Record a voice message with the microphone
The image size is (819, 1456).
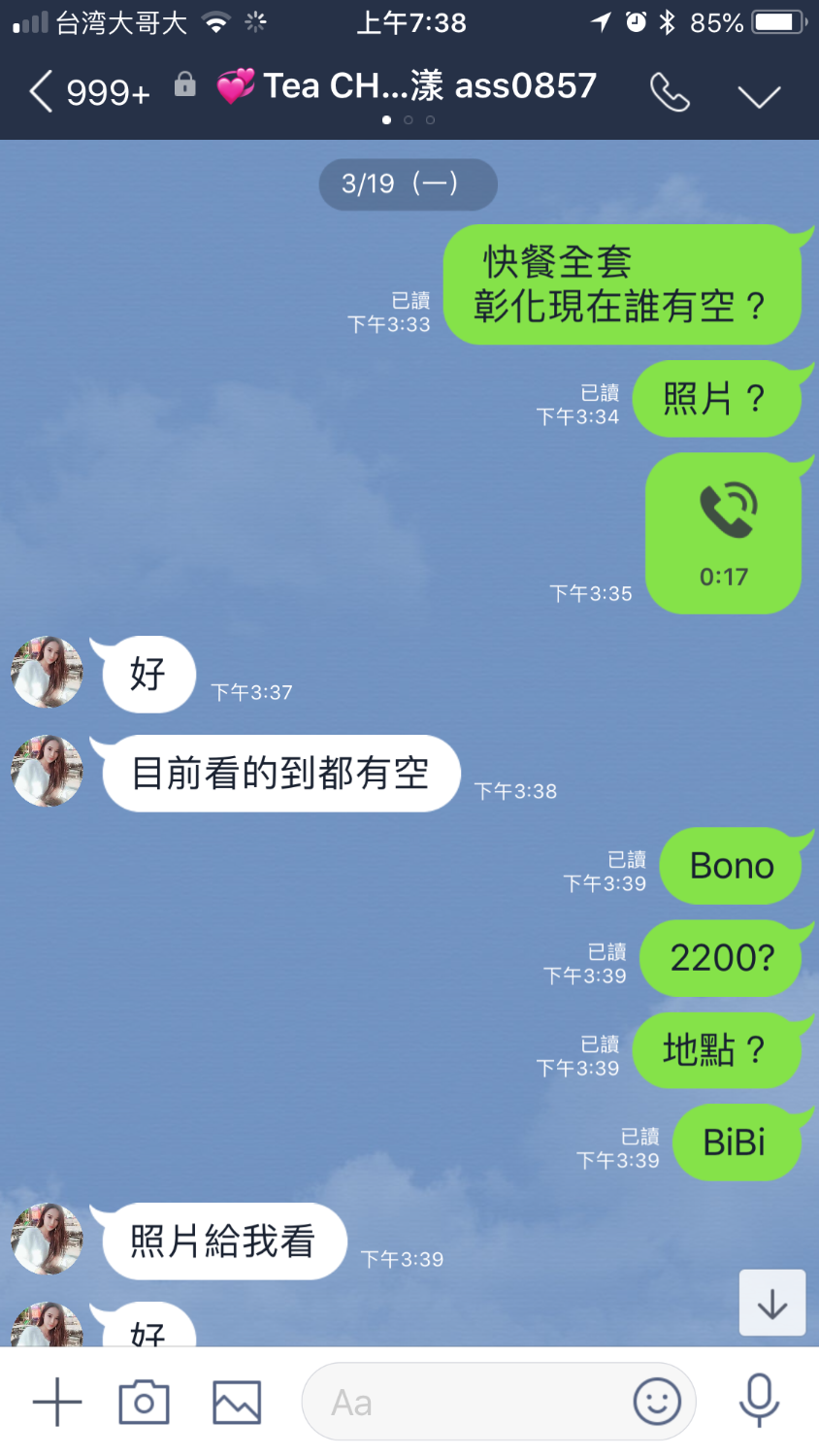(759, 1401)
